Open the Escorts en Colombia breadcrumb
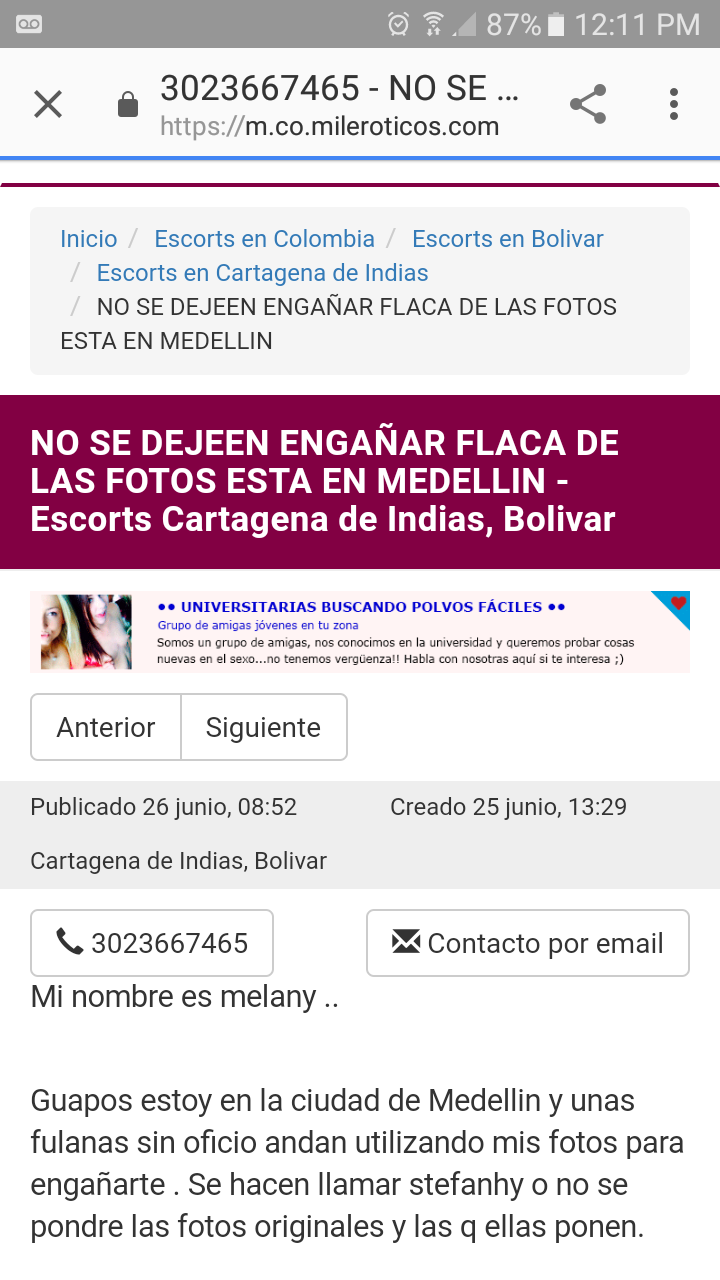Image resolution: width=720 pixels, height=1280 pixels. click(x=264, y=239)
